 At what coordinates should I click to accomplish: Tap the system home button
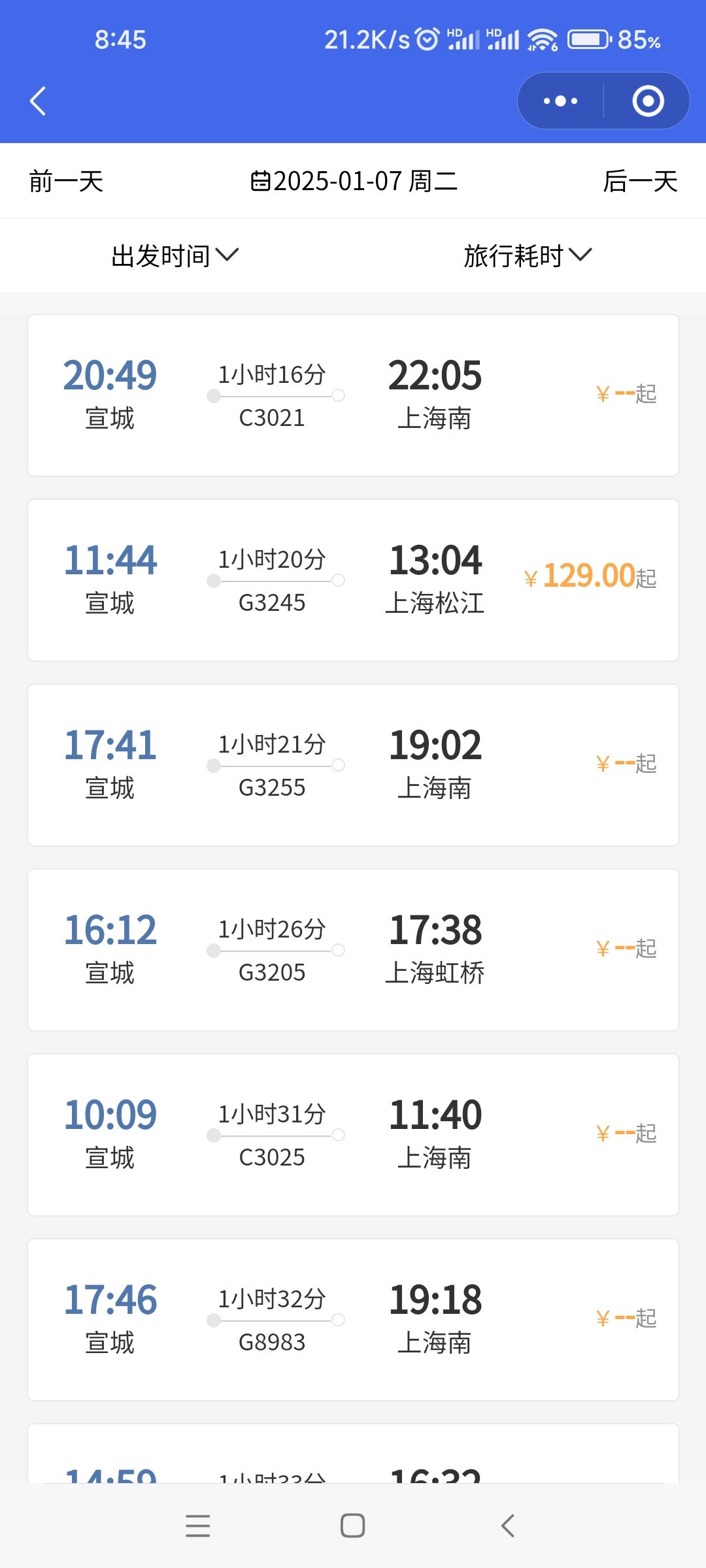point(353,1526)
